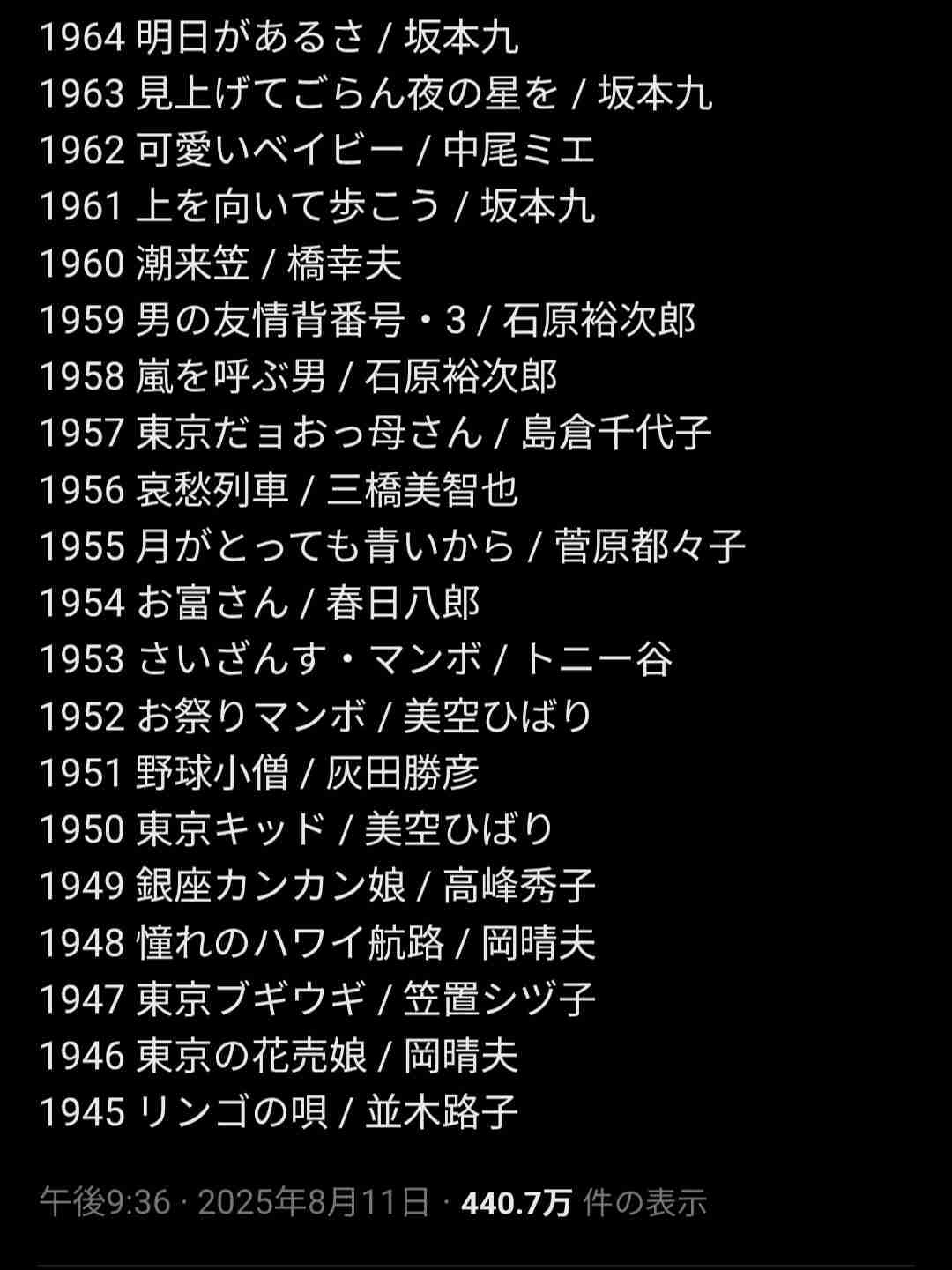Tap the 午後9:36 2025年8月11日 post timestamp

[234, 1202]
